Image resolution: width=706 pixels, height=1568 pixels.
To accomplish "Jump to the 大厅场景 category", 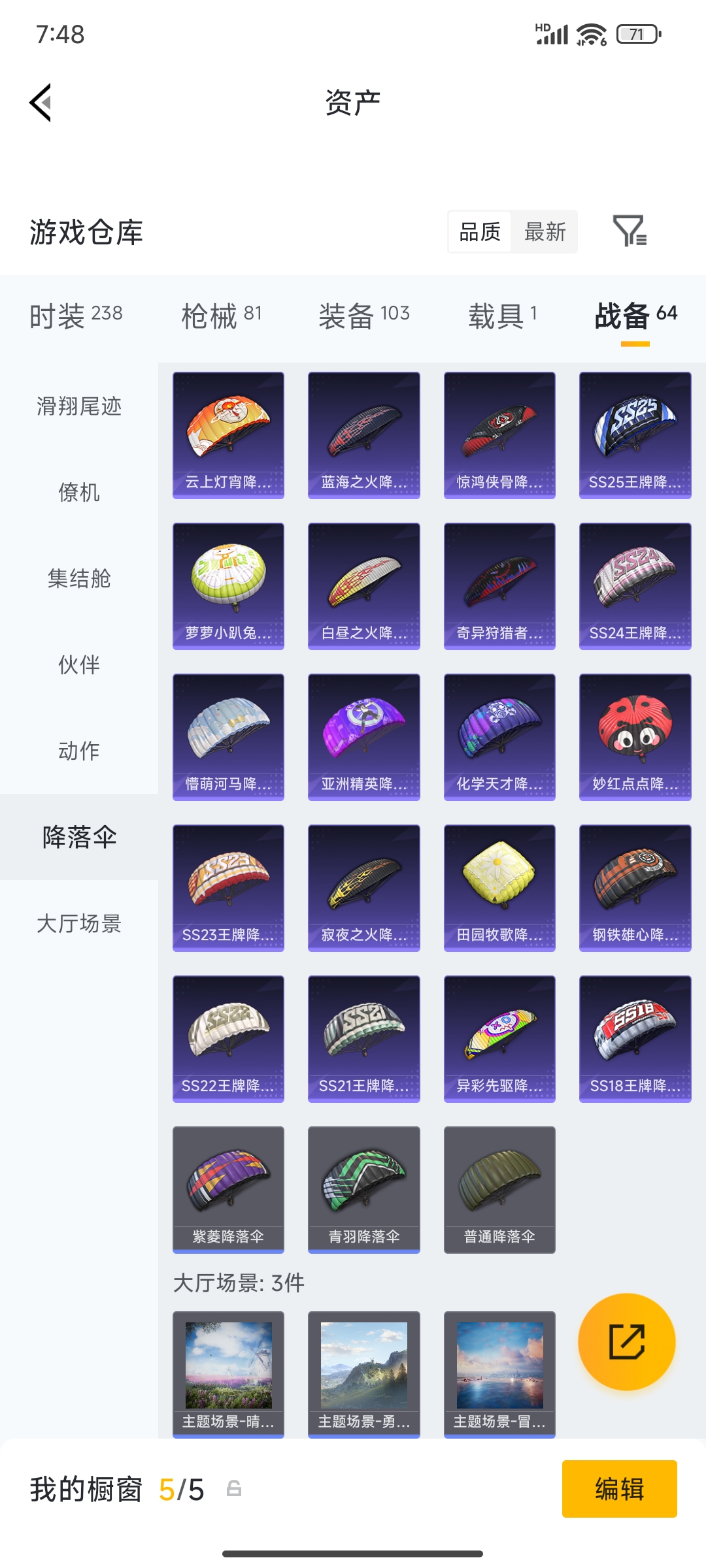I will [x=79, y=924].
